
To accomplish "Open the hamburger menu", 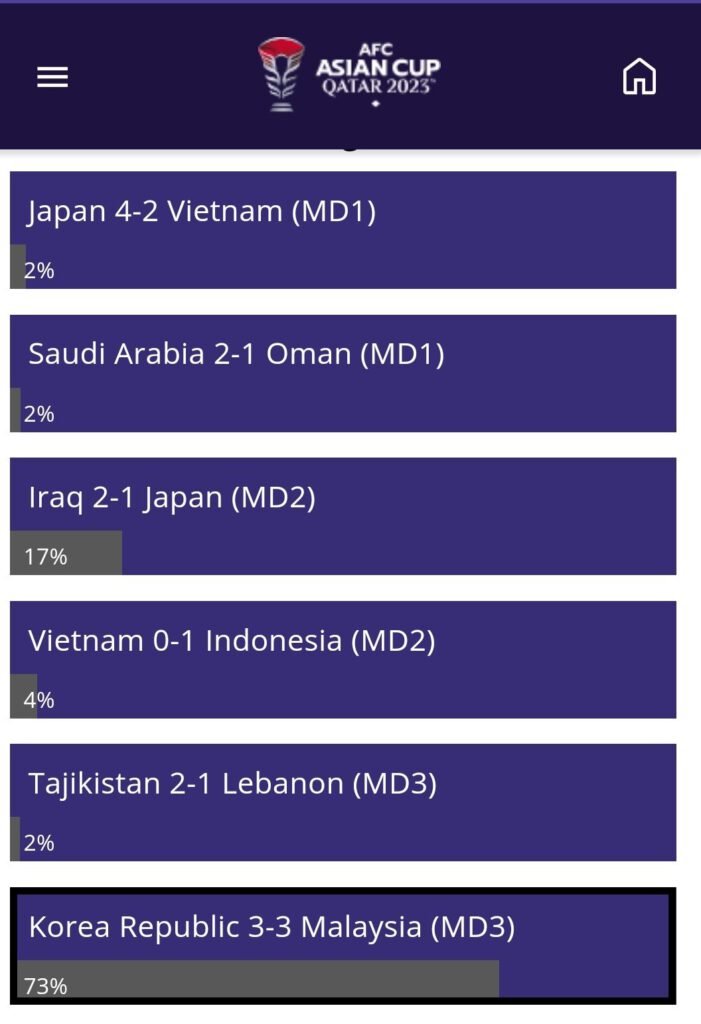I will coord(52,77).
